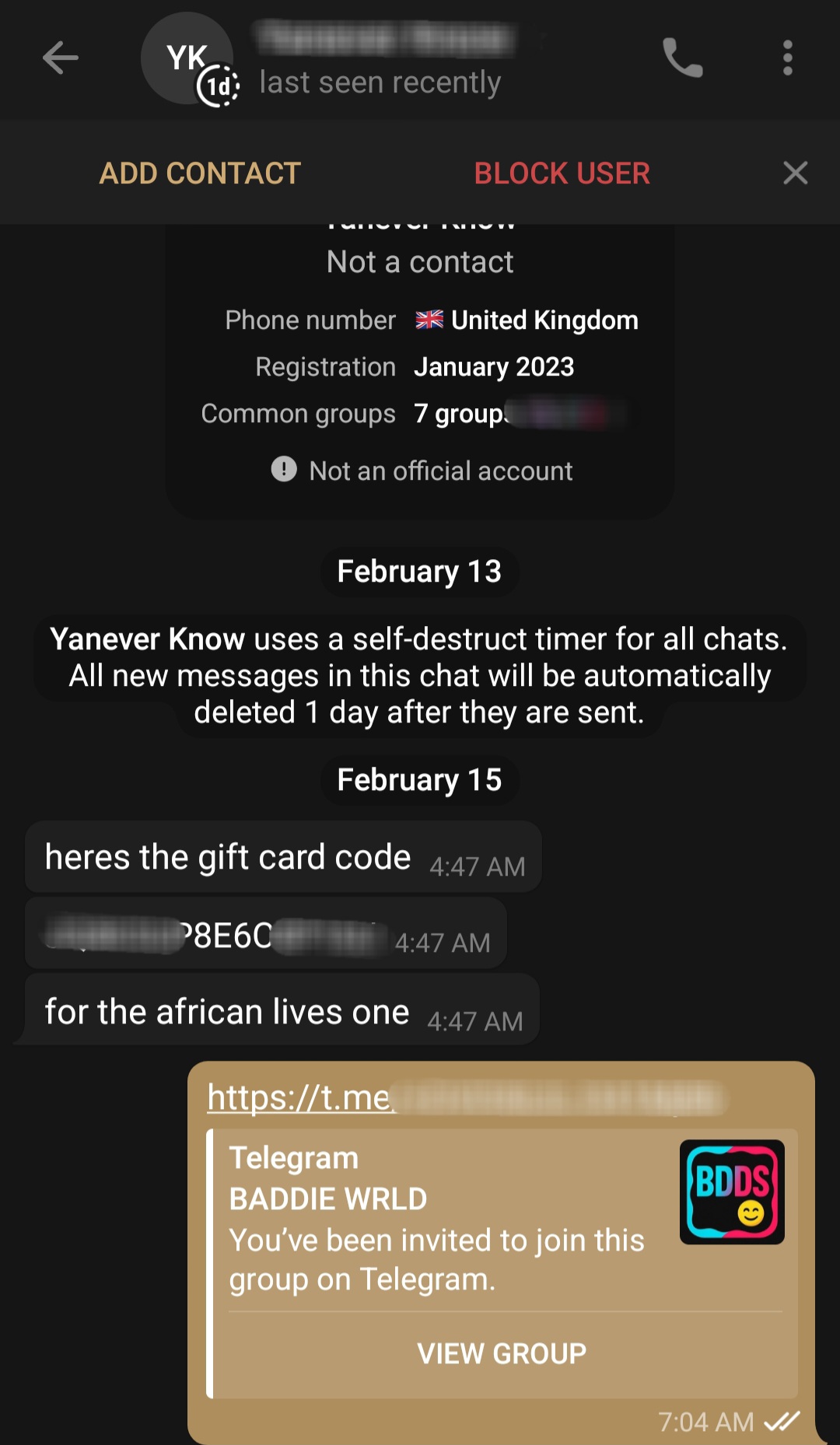Viewport: 840px width, 1445px height.
Task: Open the YK profile avatar
Action: click(x=187, y=58)
